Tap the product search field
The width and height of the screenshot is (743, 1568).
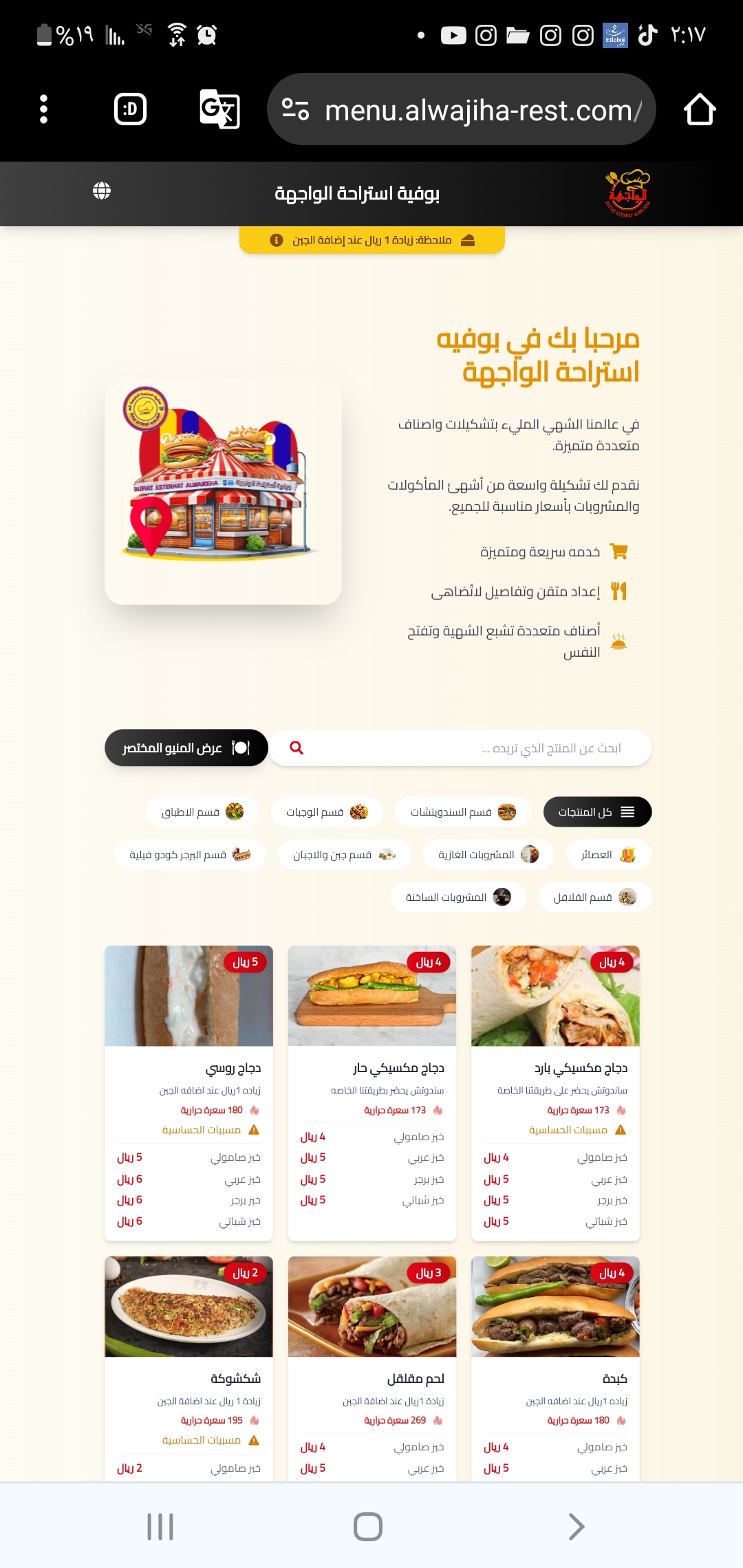(x=460, y=748)
